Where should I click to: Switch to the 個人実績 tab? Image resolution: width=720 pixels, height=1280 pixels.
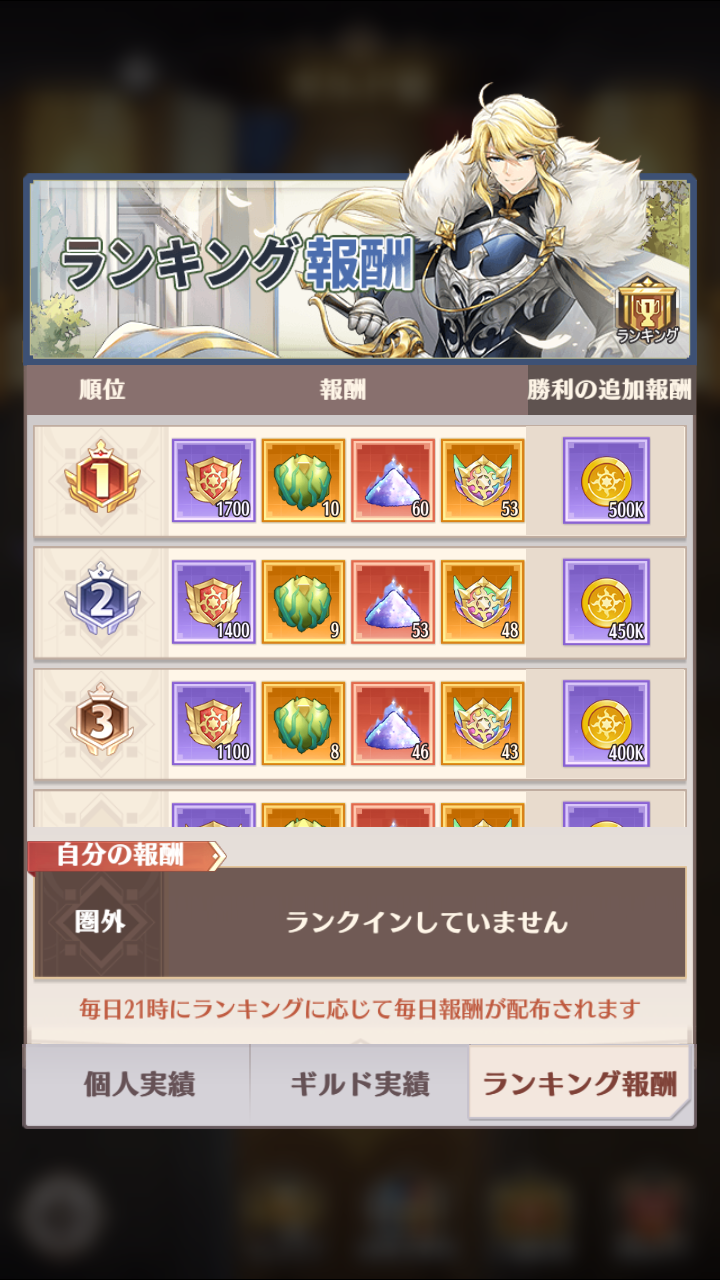tap(138, 1084)
